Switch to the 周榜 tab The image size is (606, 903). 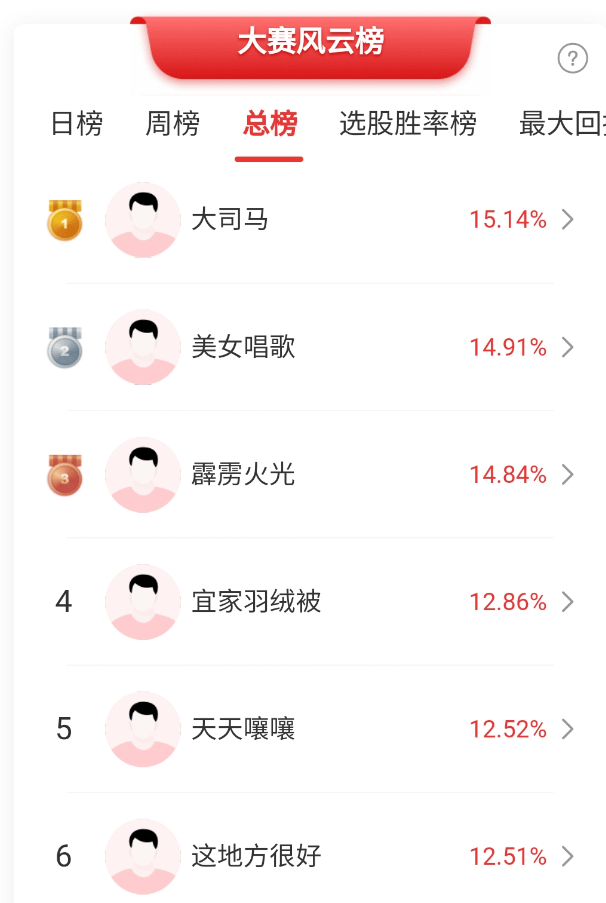point(173,124)
